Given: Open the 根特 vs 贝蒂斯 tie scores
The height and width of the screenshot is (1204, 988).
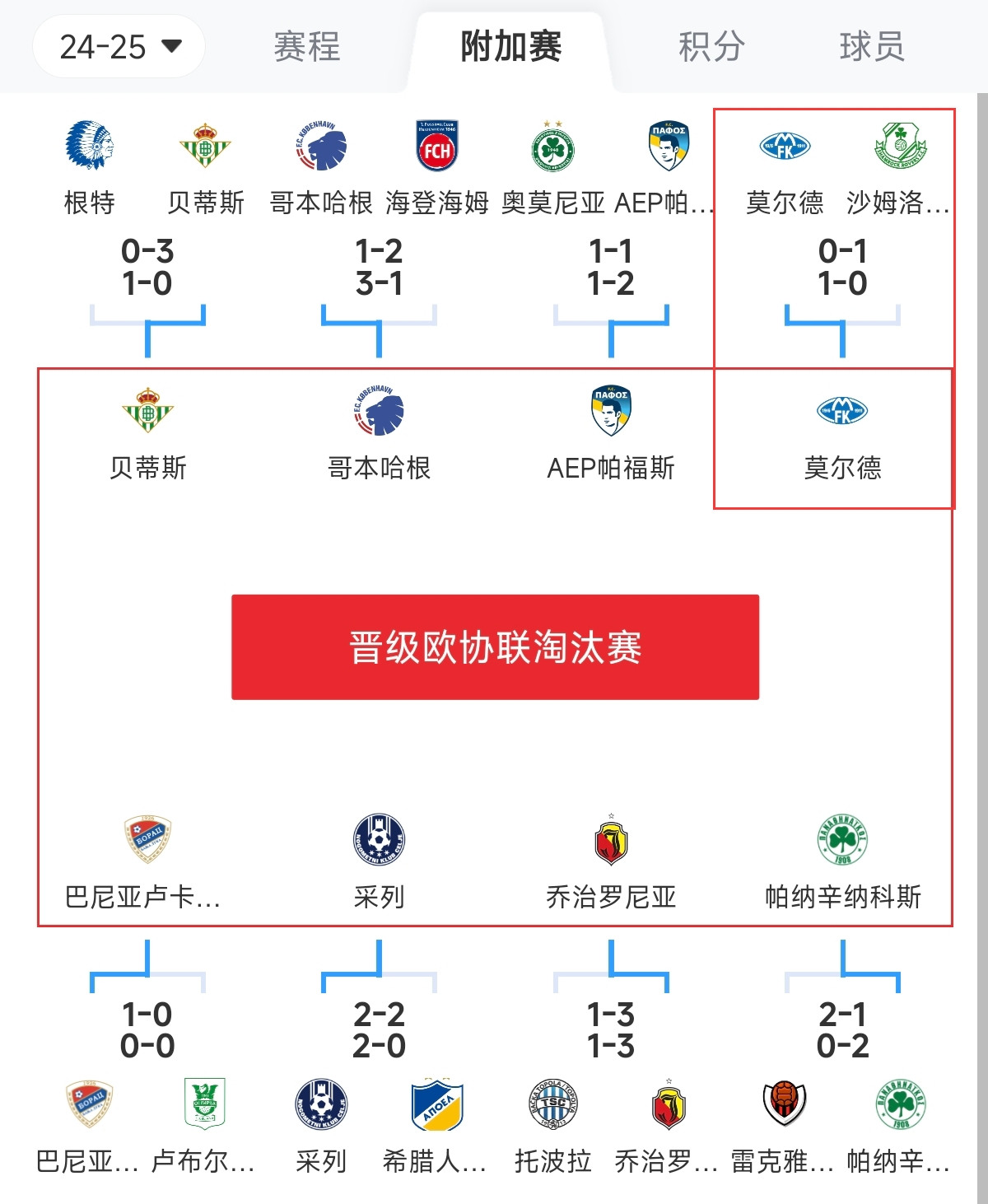Looking at the screenshot, I should (147, 267).
